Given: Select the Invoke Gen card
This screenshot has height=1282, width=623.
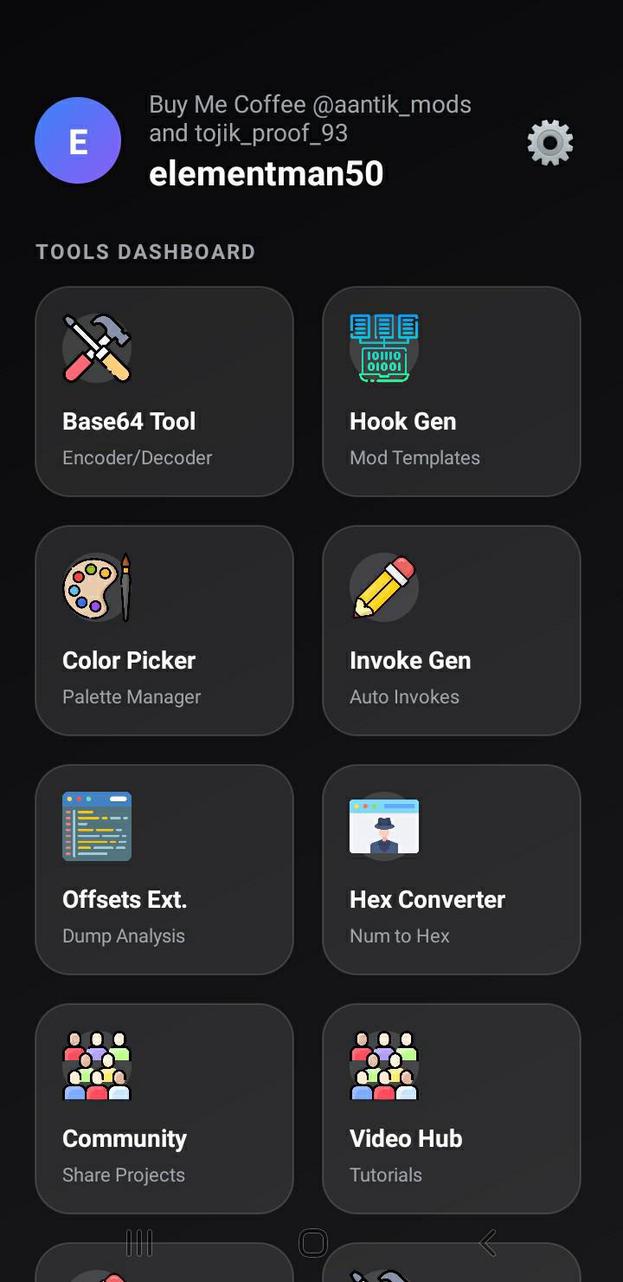Looking at the screenshot, I should (451, 630).
